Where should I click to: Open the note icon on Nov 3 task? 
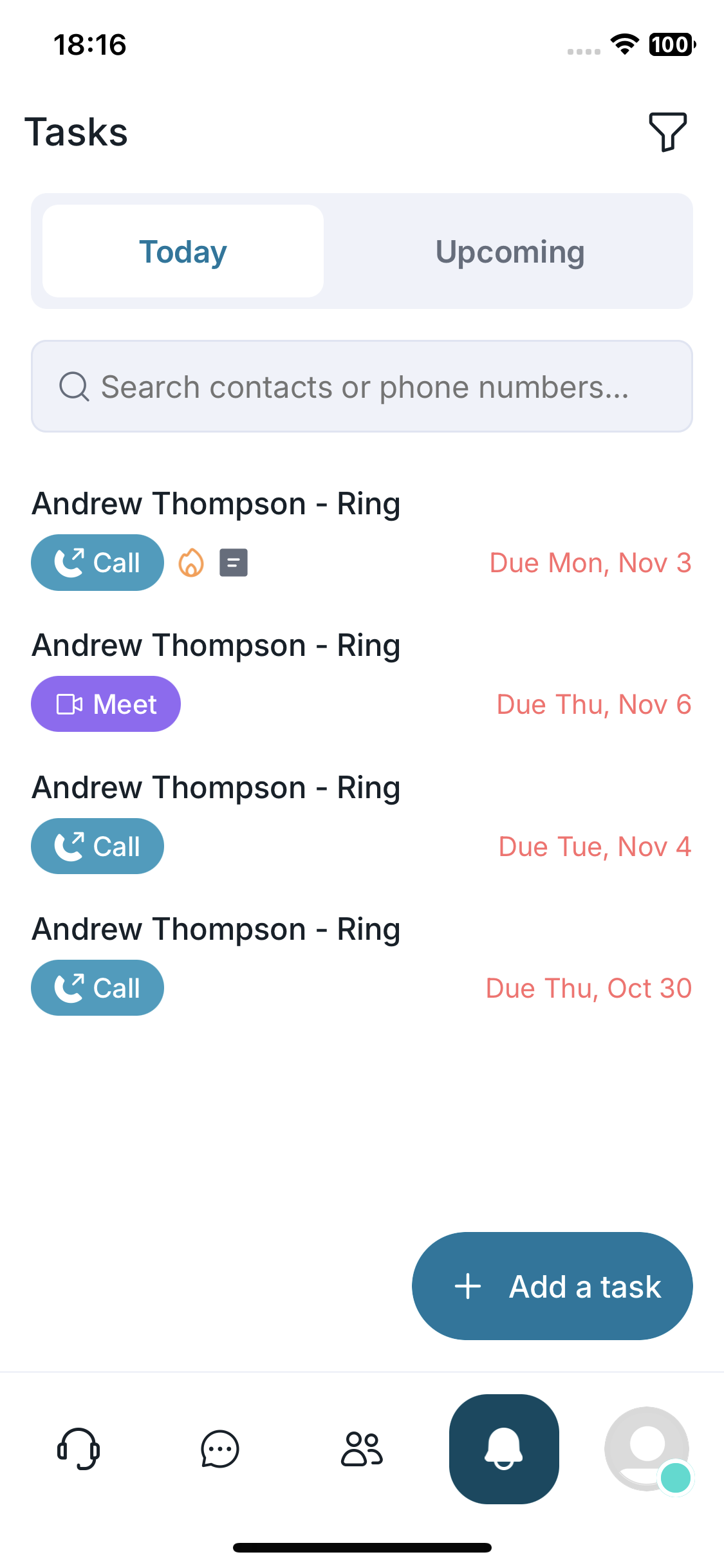pyautogui.click(x=234, y=563)
